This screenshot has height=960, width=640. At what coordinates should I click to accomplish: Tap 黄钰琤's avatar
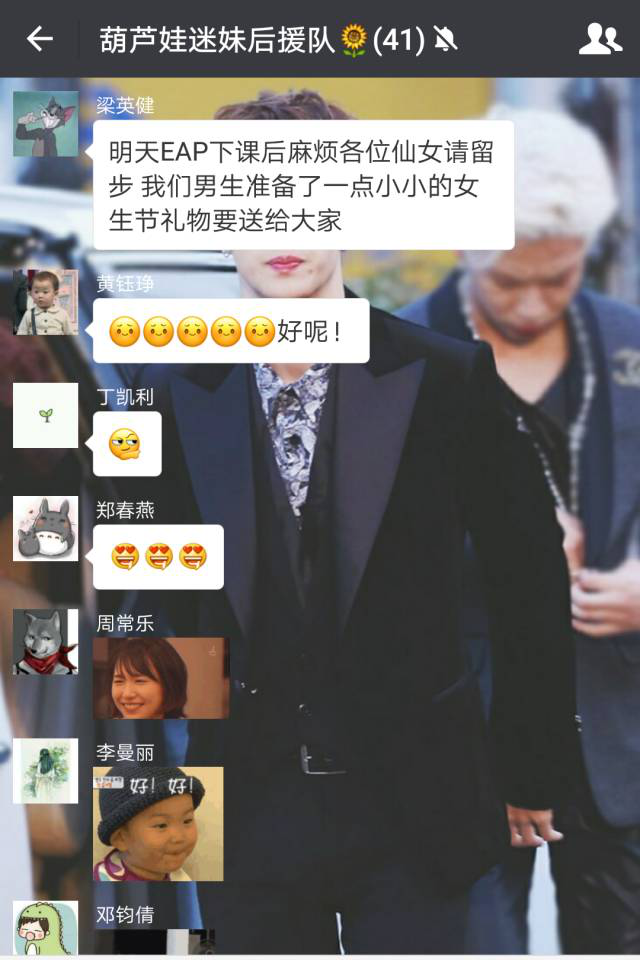click(x=45, y=301)
